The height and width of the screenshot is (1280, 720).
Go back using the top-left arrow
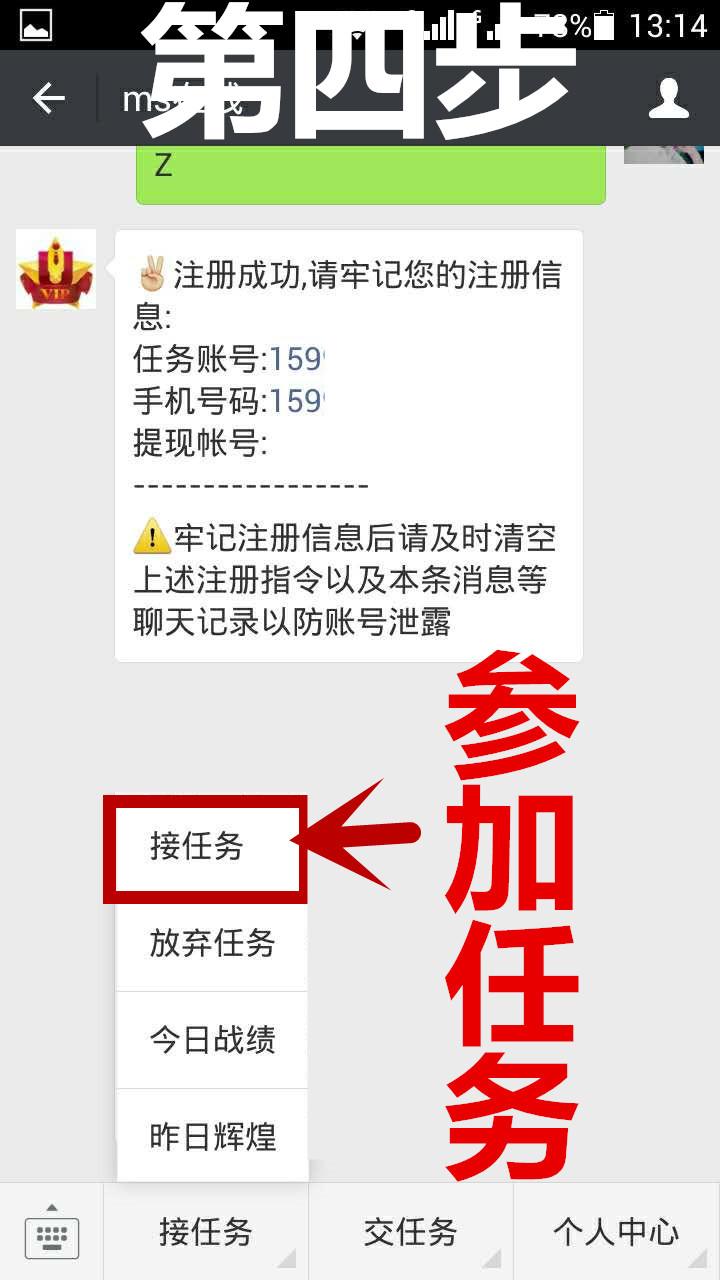[x=48, y=98]
